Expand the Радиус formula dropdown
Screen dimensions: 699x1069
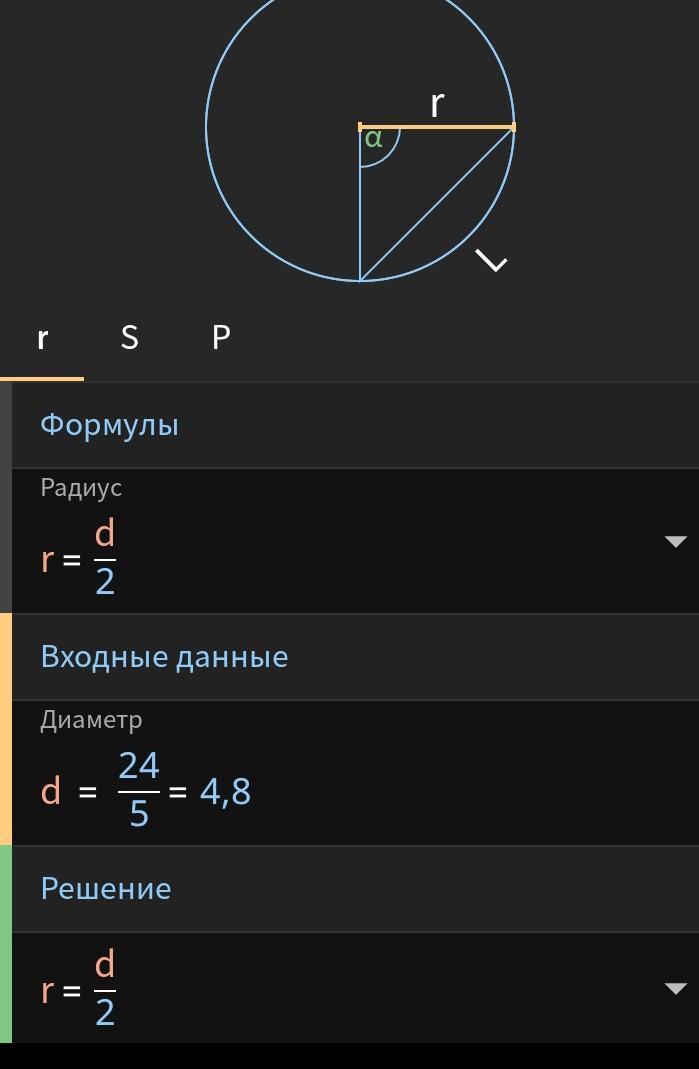[675, 541]
